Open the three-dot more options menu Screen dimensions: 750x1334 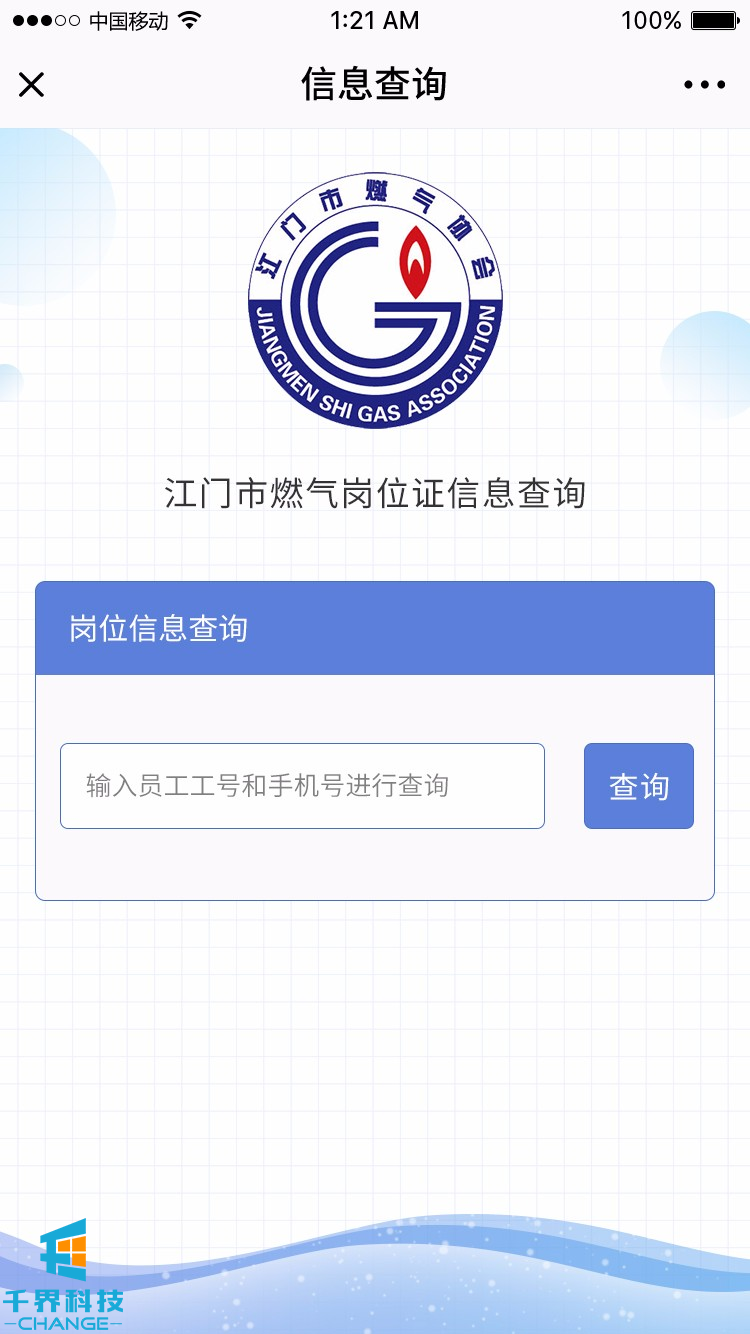tap(704, 85)
